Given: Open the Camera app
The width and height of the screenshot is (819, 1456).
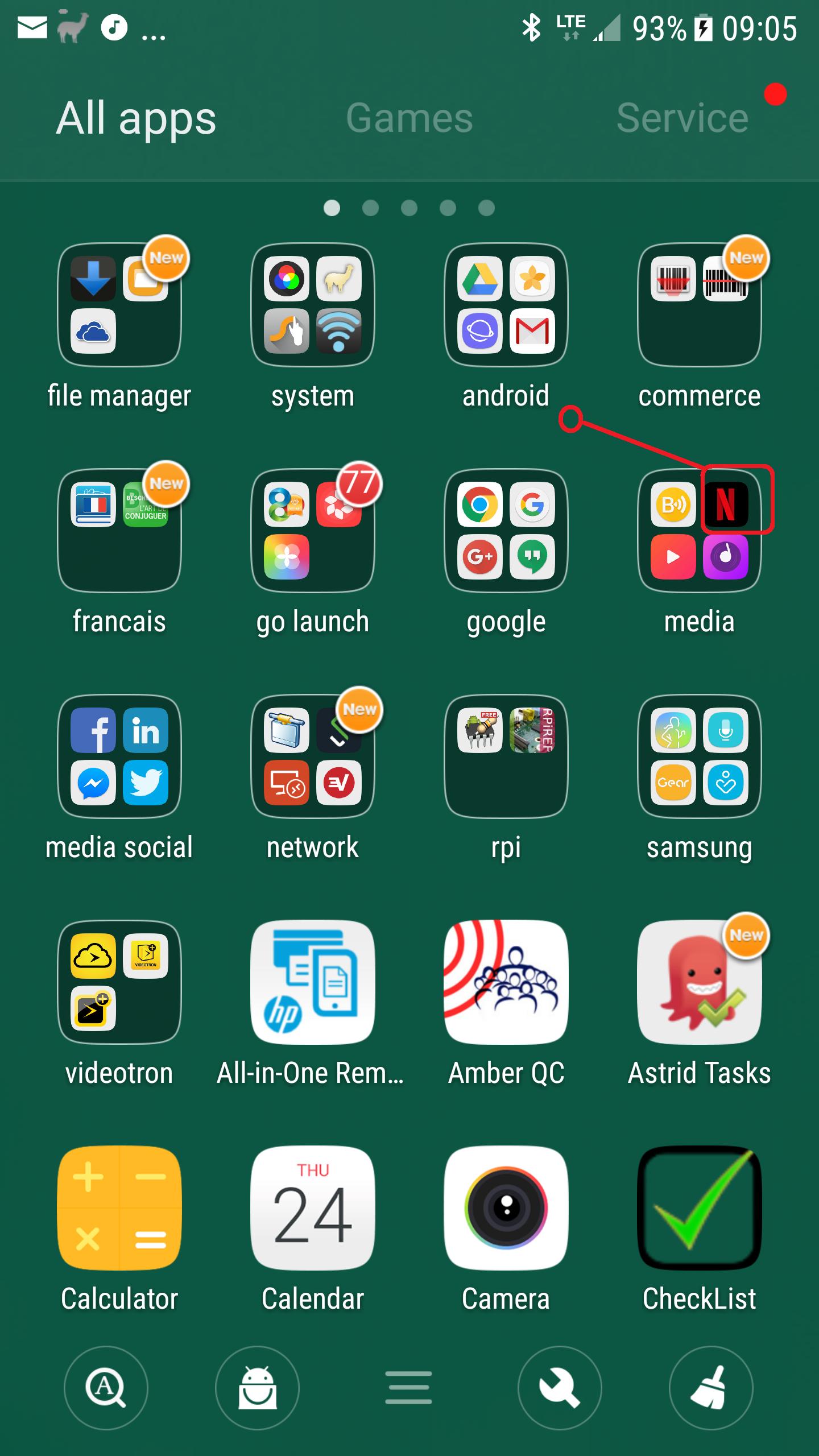Looking at the screenshot, I should click(x=506, y=1206).
